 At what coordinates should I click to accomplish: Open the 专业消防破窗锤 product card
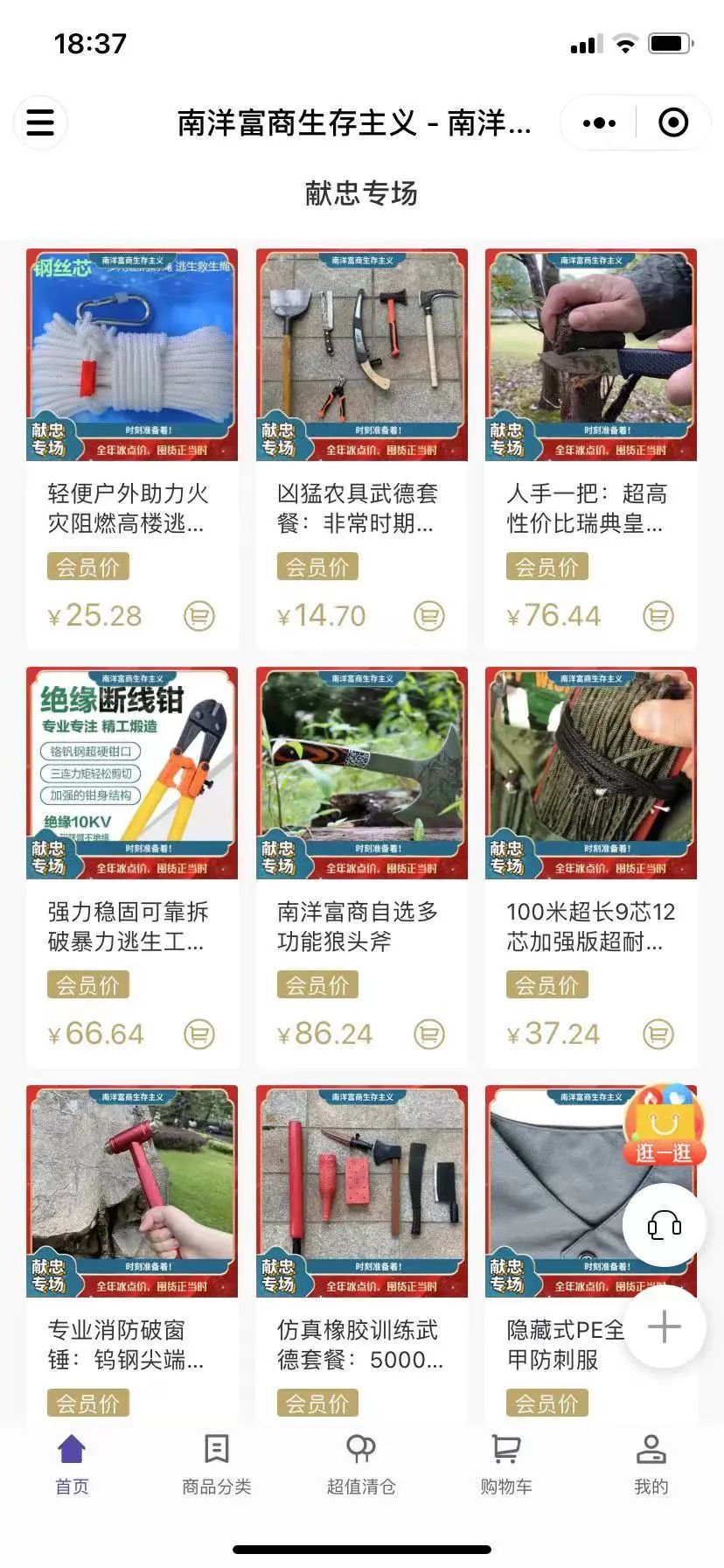[132, 1225]
